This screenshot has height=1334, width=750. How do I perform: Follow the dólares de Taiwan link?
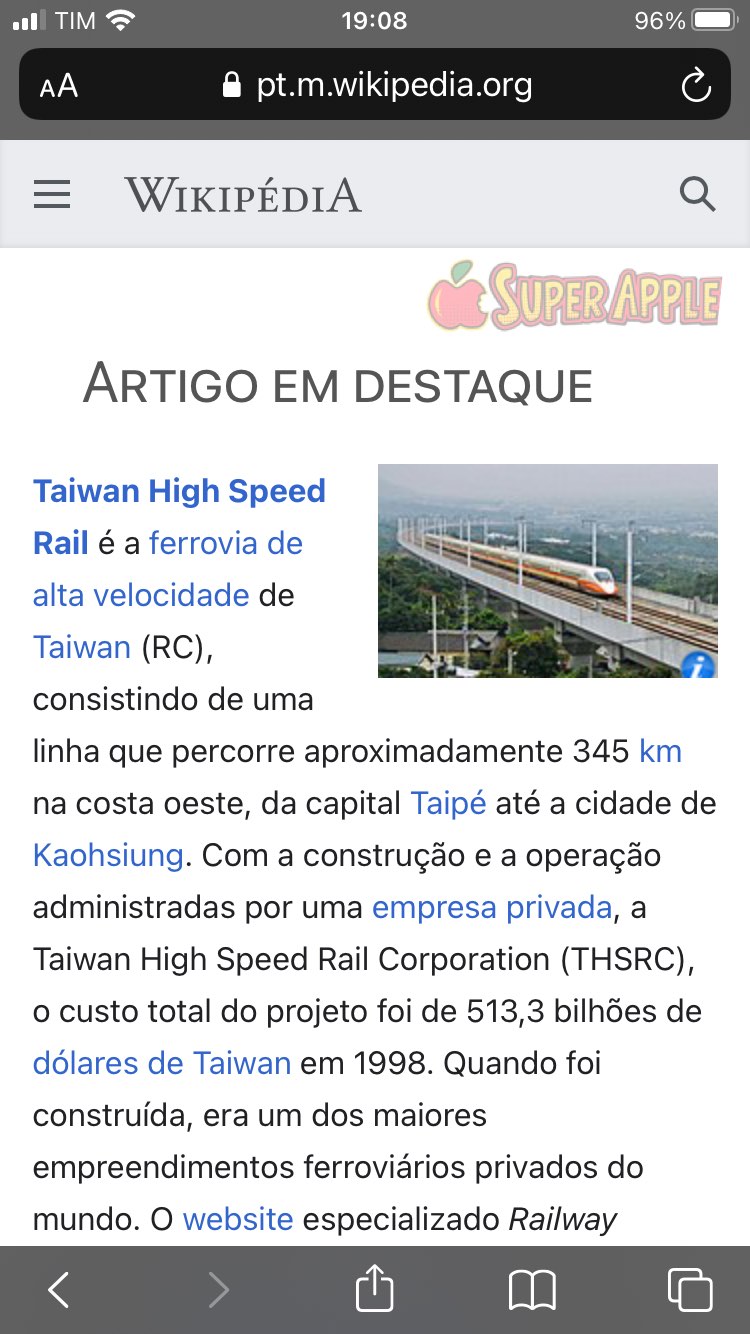coord(161,1063)
